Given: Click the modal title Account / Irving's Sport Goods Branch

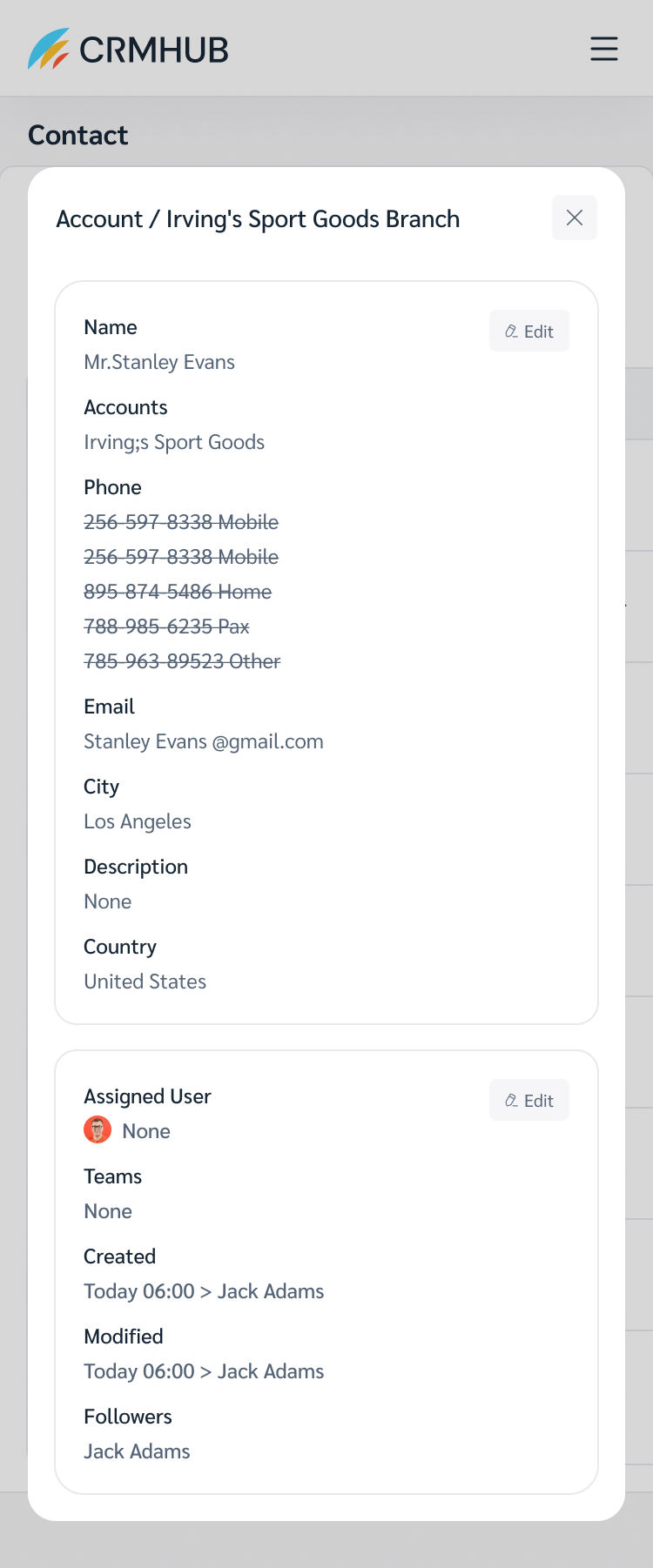Looking at the screenshot, I should pyautogui.click(x=258, y=218).
